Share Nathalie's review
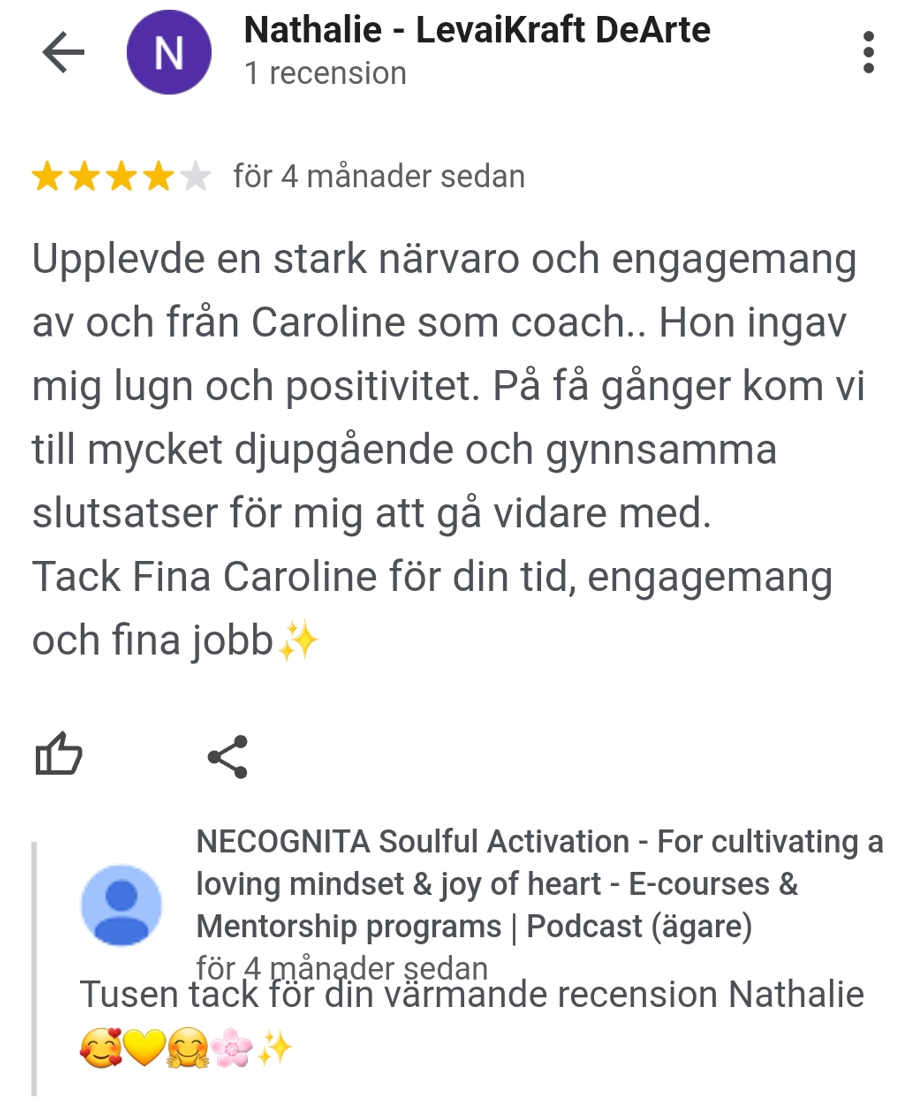 coord(228,757)
